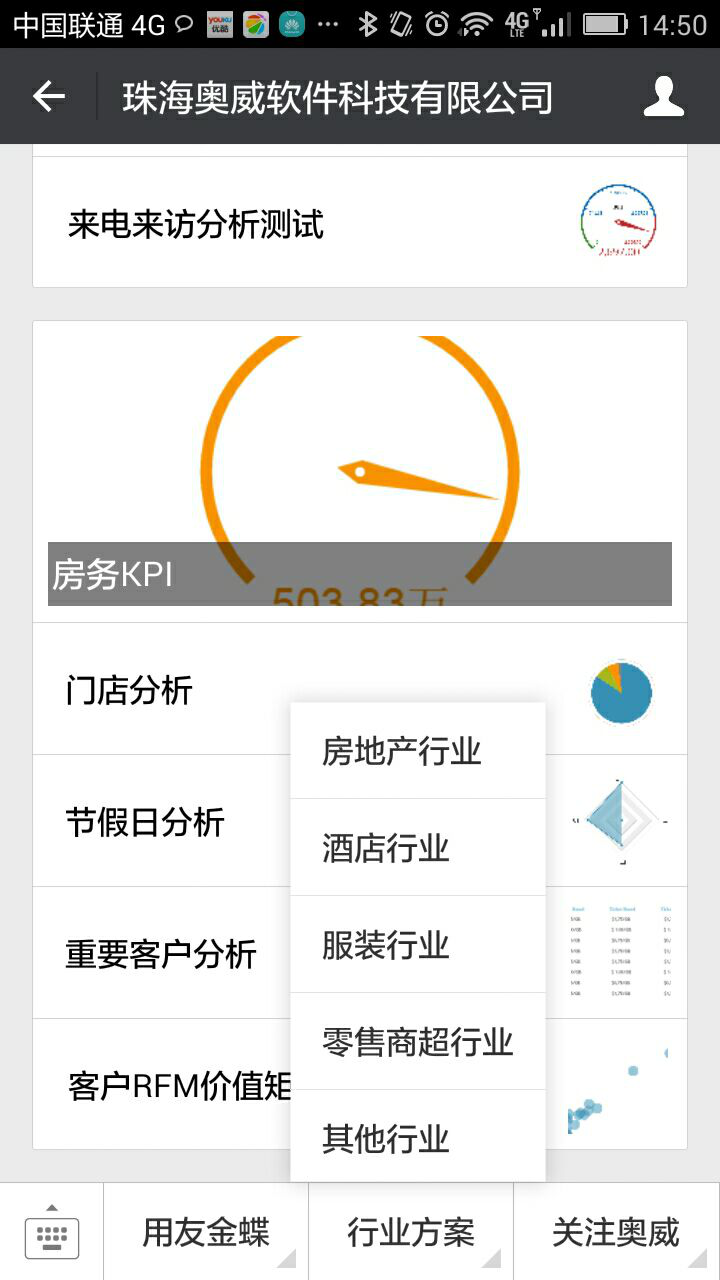Tap the 行业方案 bottom menu
This screenshot has width=720, height=1280.
coord(411,1232)
